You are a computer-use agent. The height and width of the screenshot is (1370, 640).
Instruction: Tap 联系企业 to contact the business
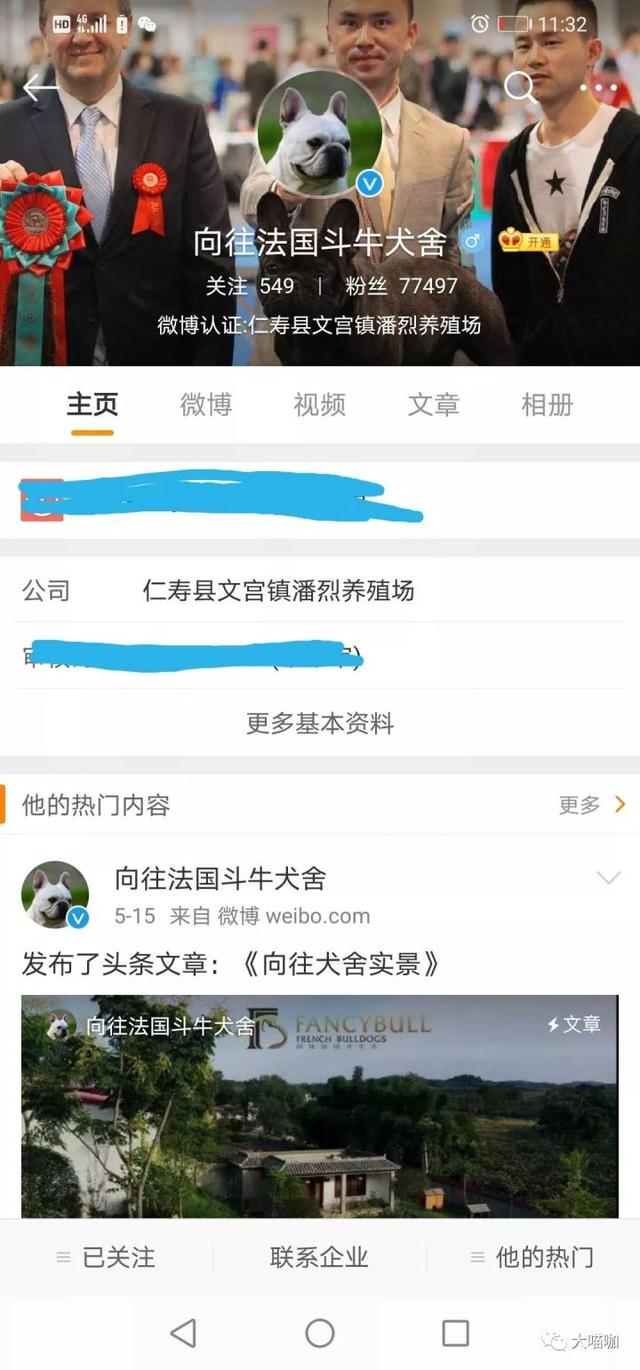click(x=319, y=1257)
